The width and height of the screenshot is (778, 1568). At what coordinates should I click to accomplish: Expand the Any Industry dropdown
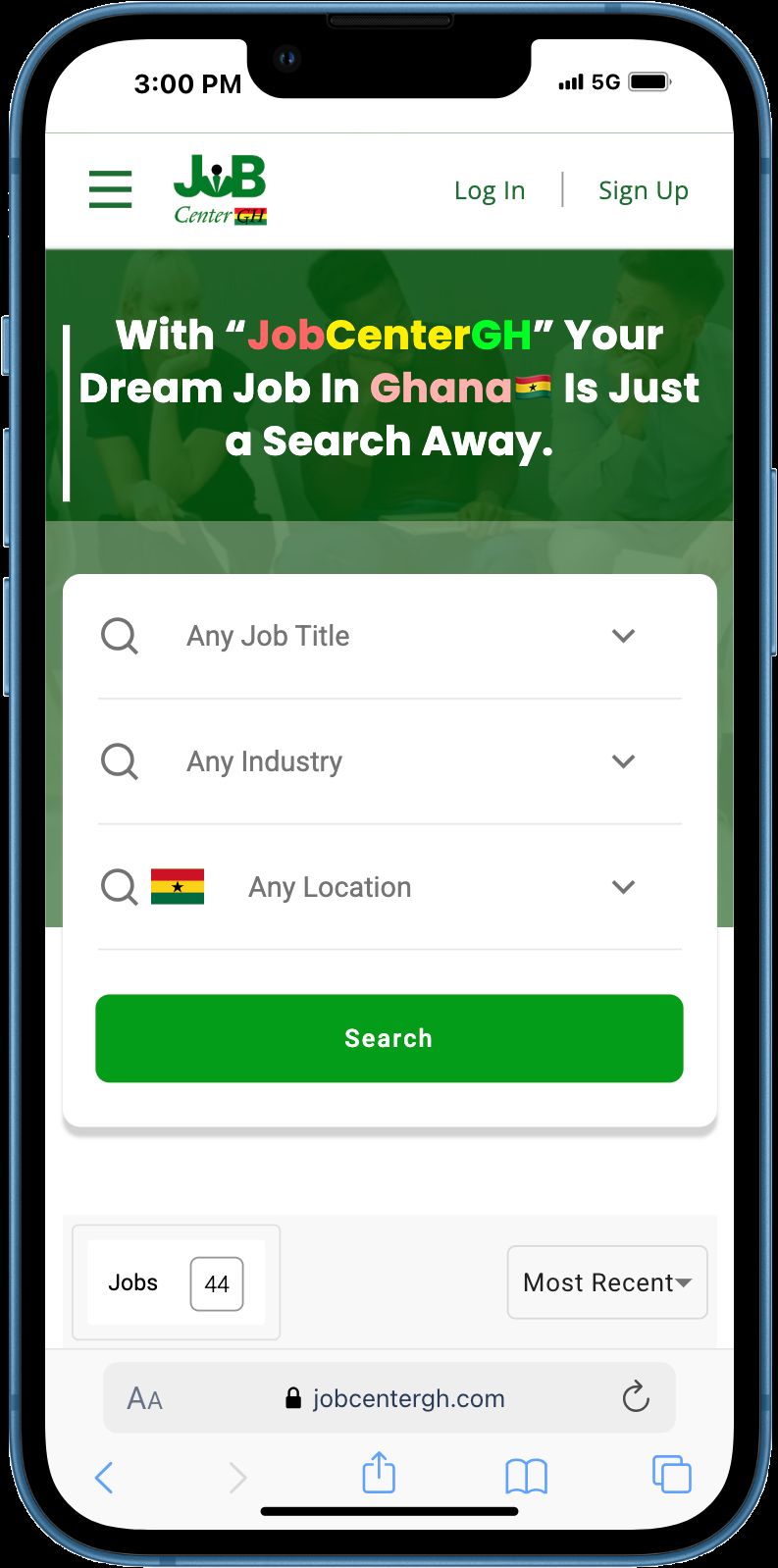click(x=389, y=761)
